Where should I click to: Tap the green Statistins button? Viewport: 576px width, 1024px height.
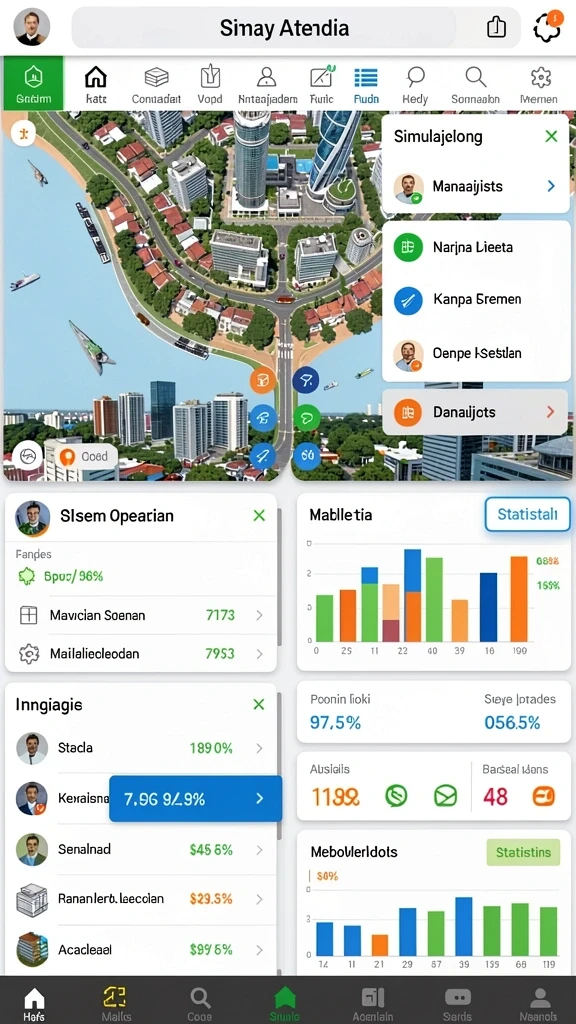[523, 852]
